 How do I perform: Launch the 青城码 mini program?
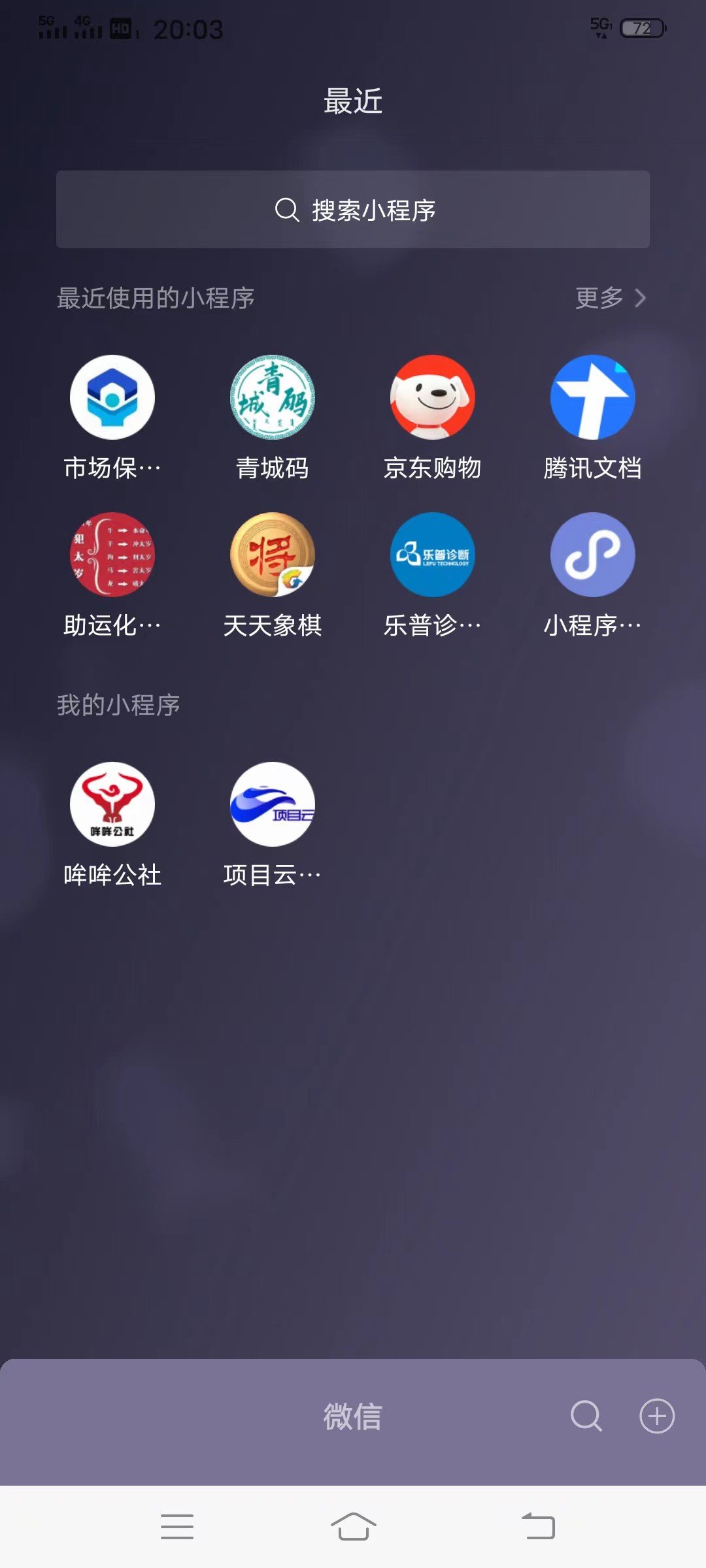pyautogui.click(x=273, y=398)
